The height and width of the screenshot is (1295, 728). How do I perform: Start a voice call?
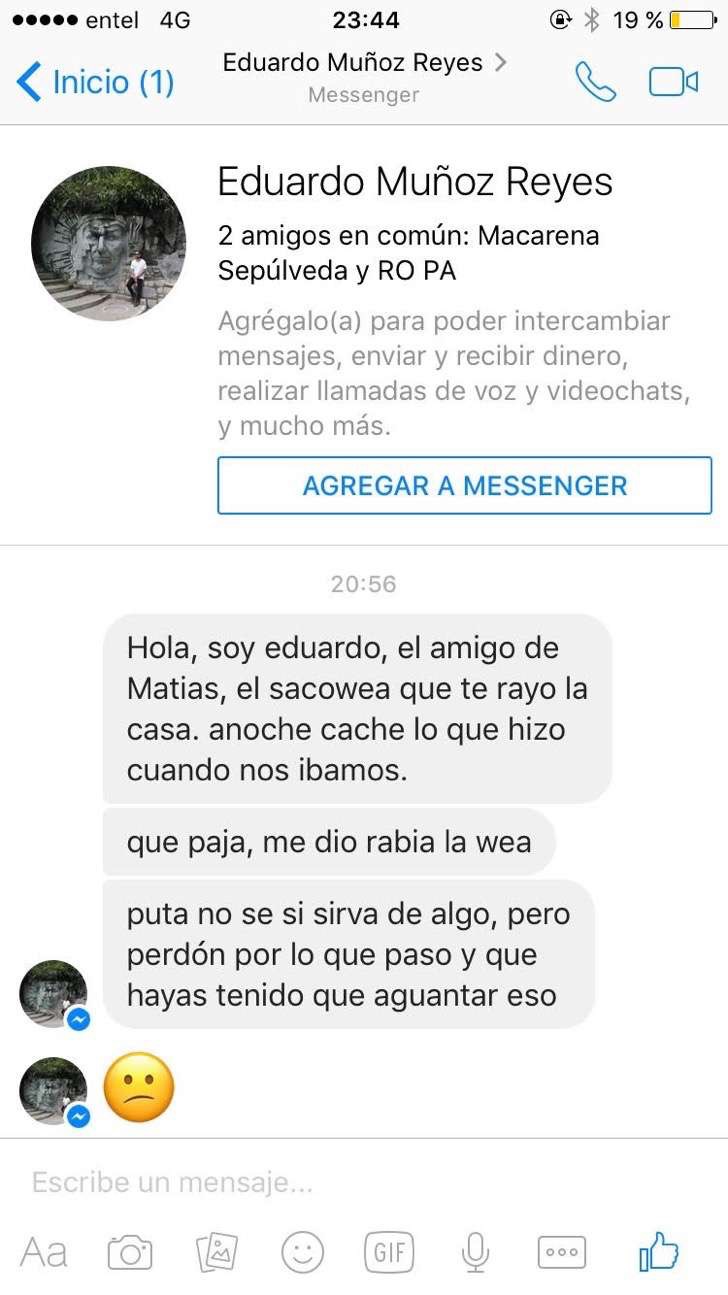(x=596, y=81)
